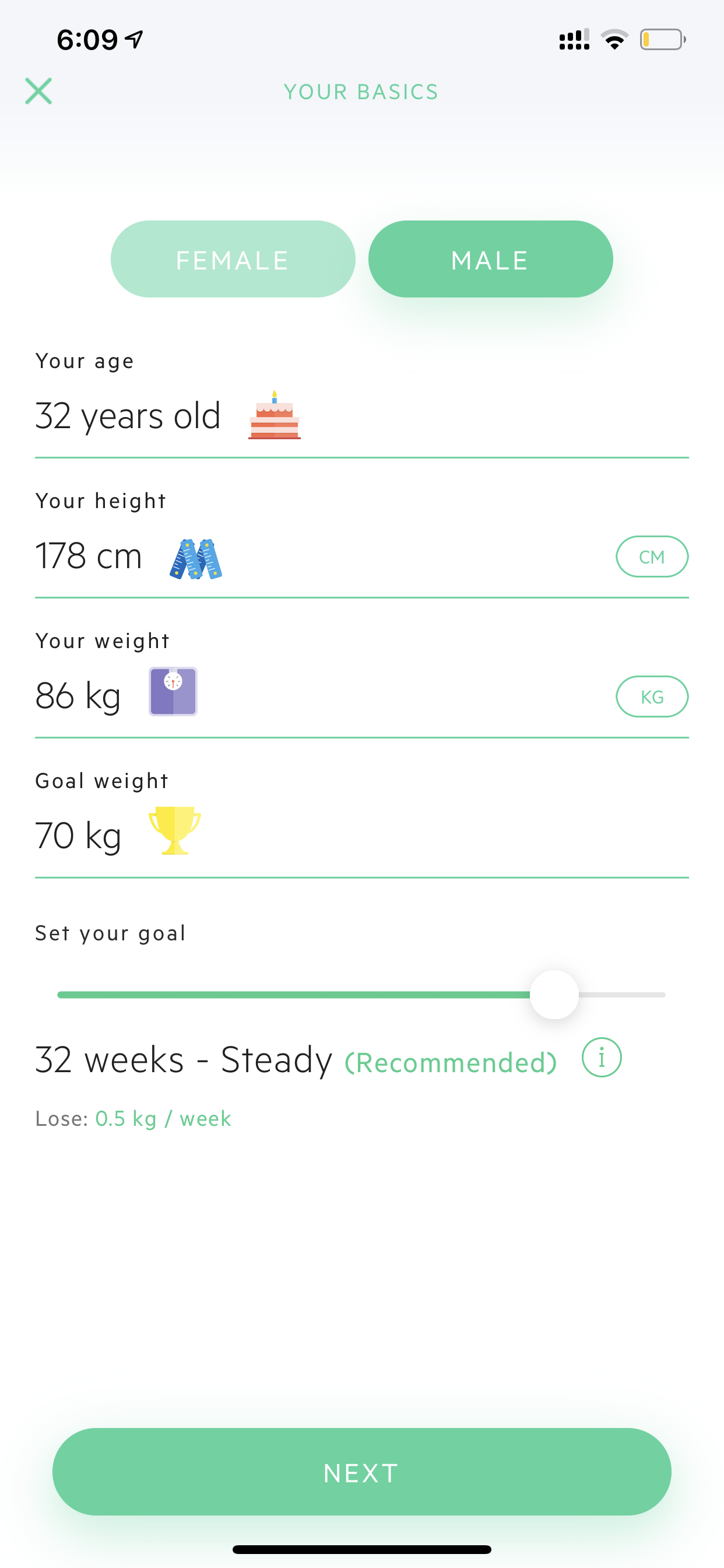Close the Your Basics screen
The image size is (724, 1568).
38,92
